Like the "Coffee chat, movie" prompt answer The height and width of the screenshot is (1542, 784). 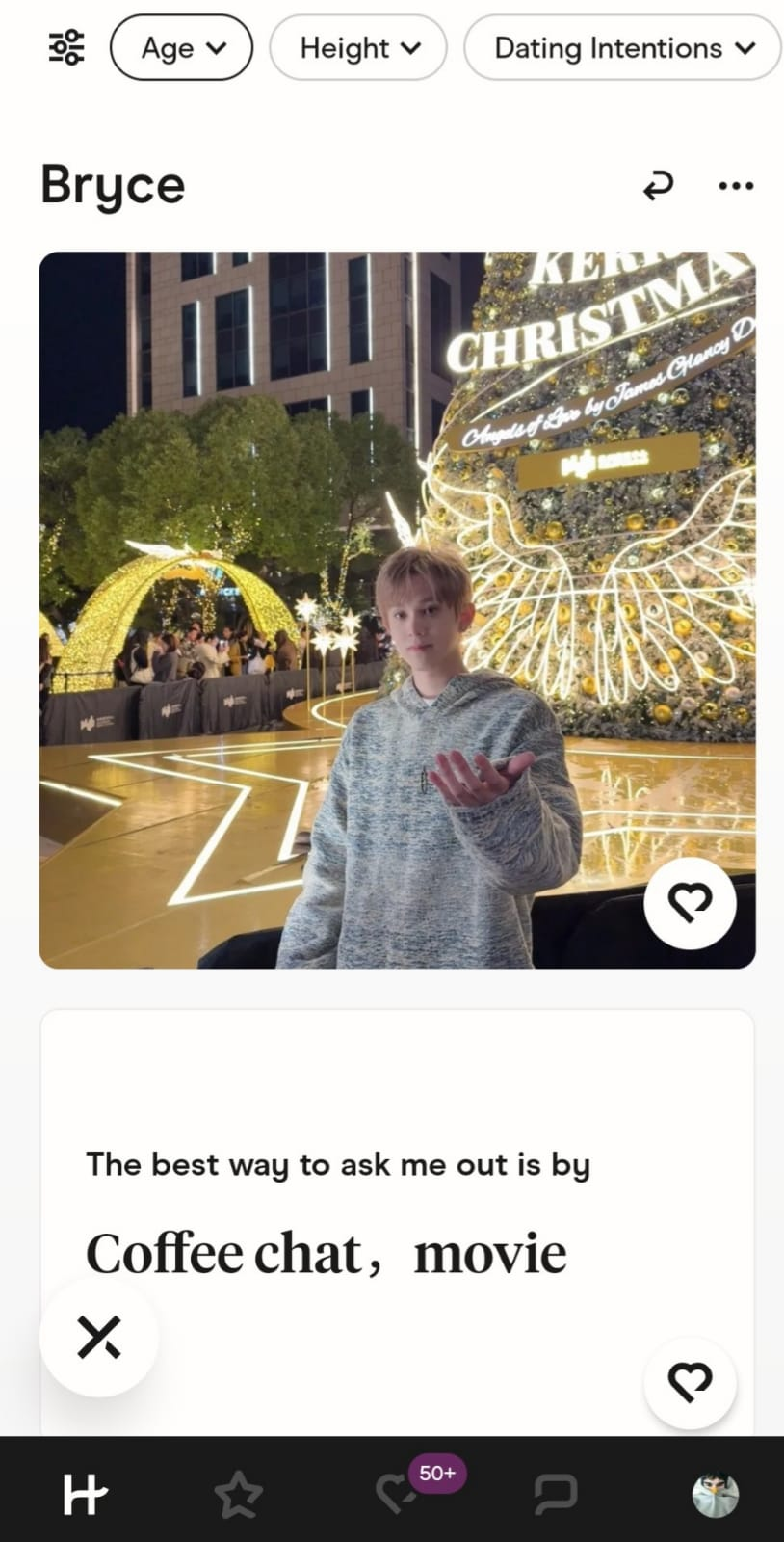pos(690,1383)
